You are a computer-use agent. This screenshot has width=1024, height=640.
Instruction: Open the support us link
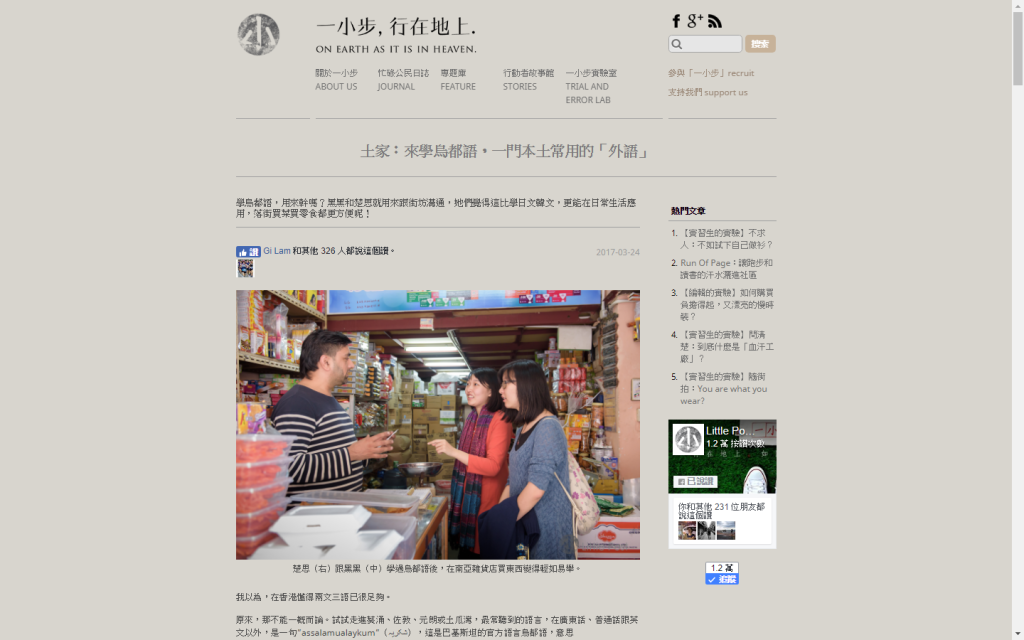point(708,92)
